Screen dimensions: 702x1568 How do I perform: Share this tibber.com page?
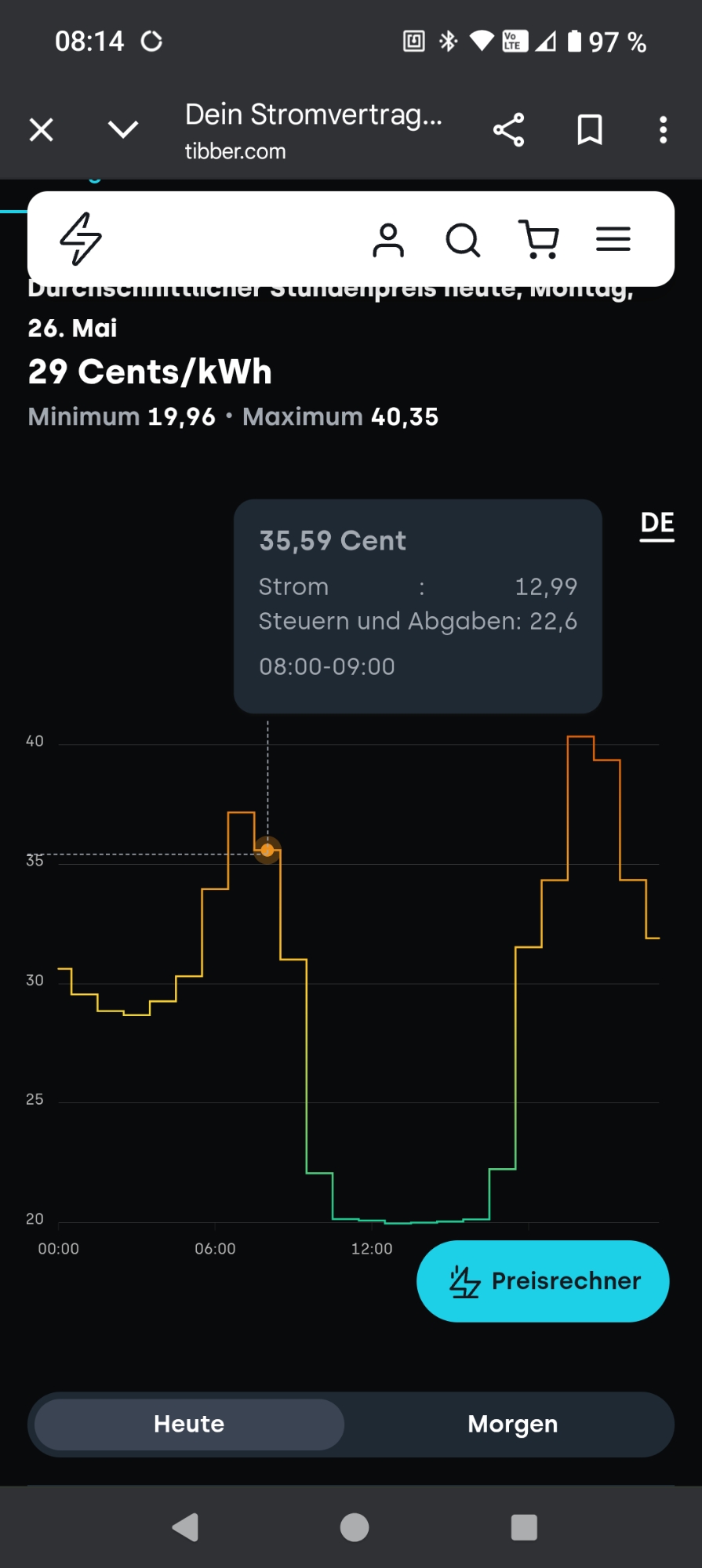click(x=508, y=129)
